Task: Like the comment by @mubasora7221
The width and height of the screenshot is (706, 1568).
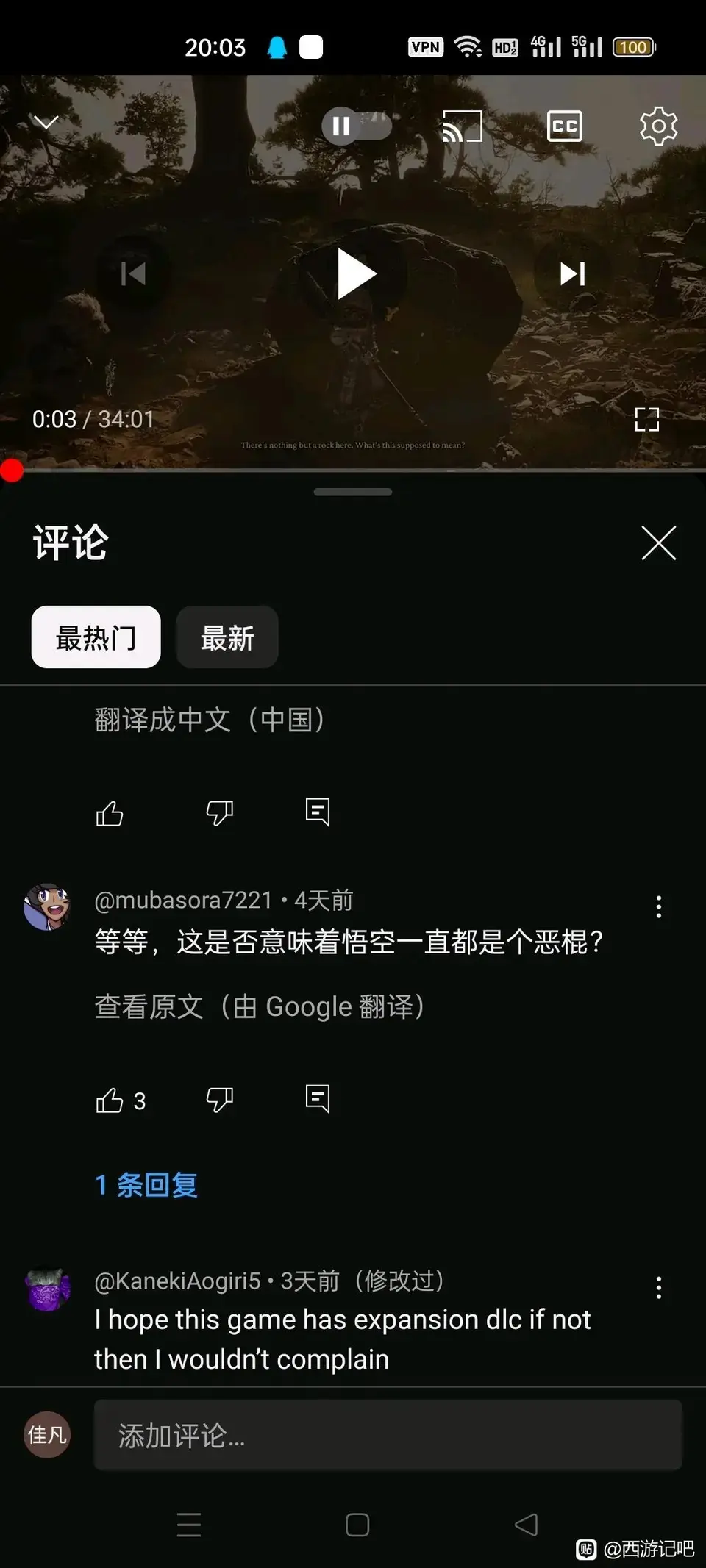Action: [x=110, y=1099]
